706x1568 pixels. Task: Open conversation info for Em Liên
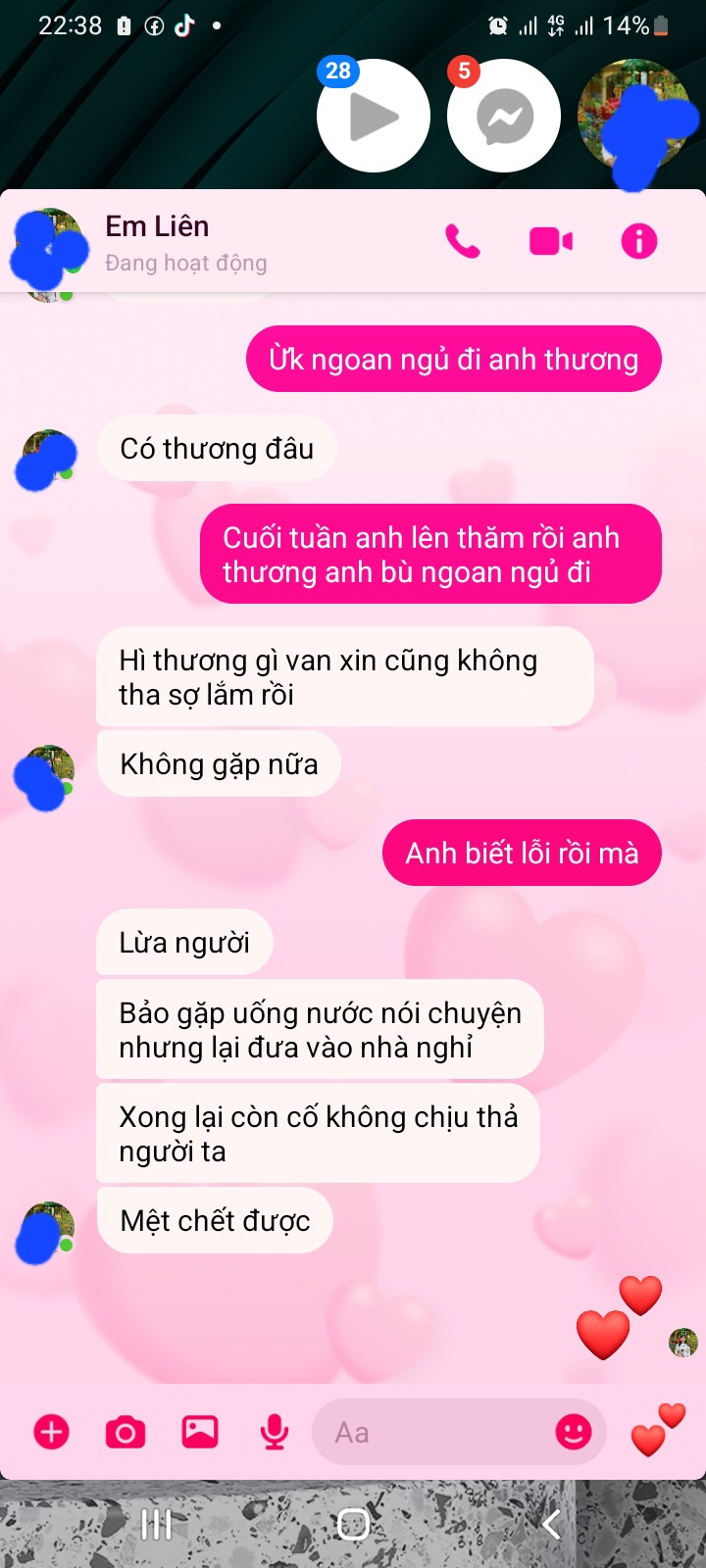tap(639, 241)
